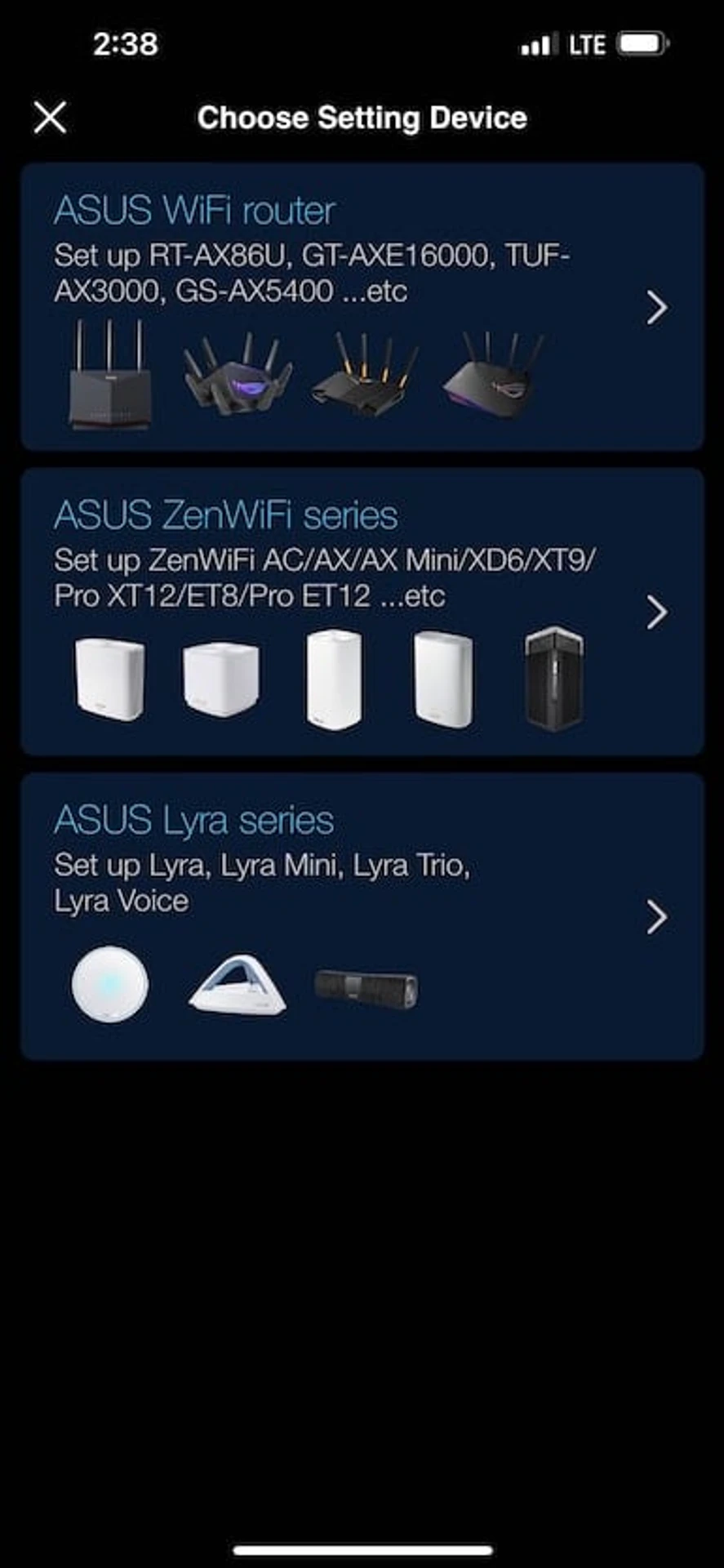The image size is (724, 1568).
Task: Choose the ASUS Lyra series option
Action: tap(362, 915)
